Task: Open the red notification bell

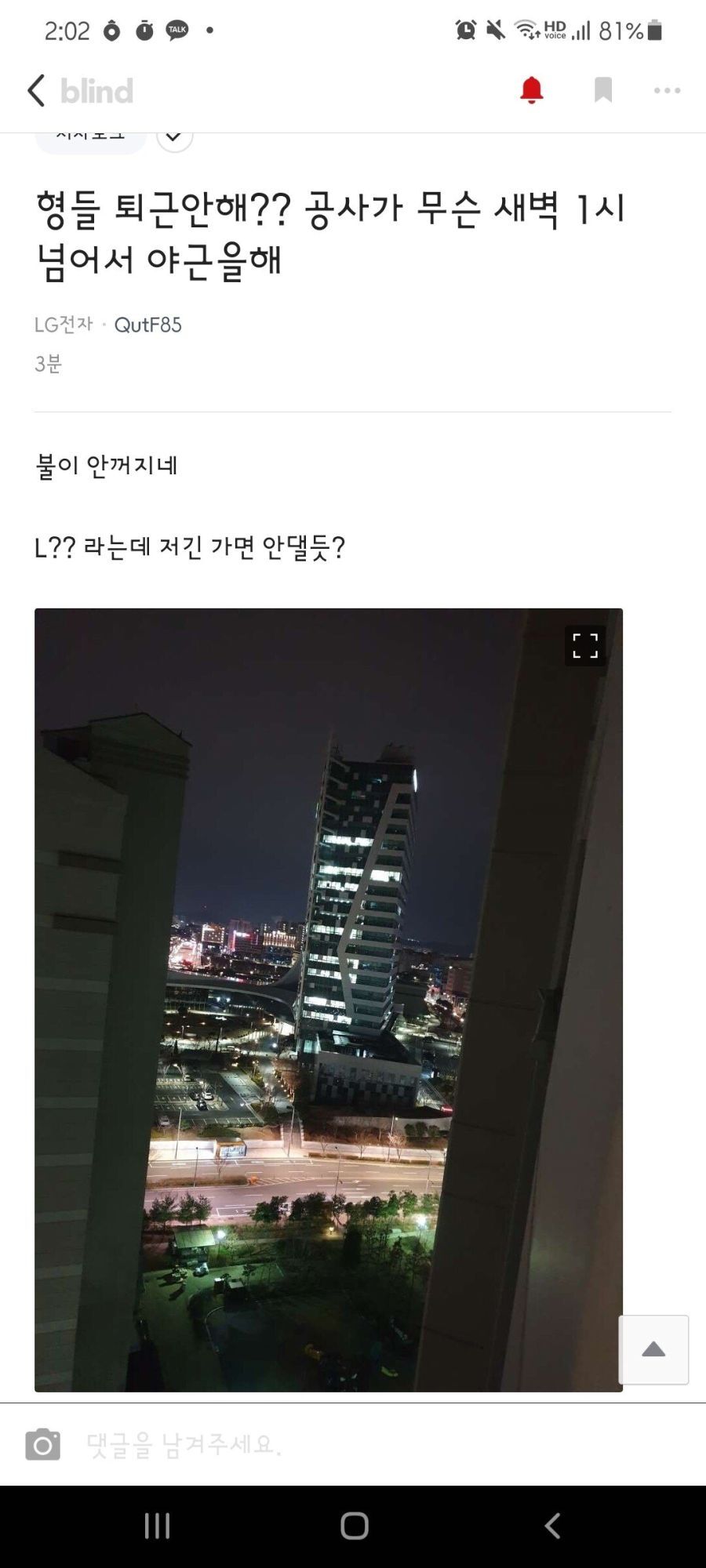Action: 531,91
